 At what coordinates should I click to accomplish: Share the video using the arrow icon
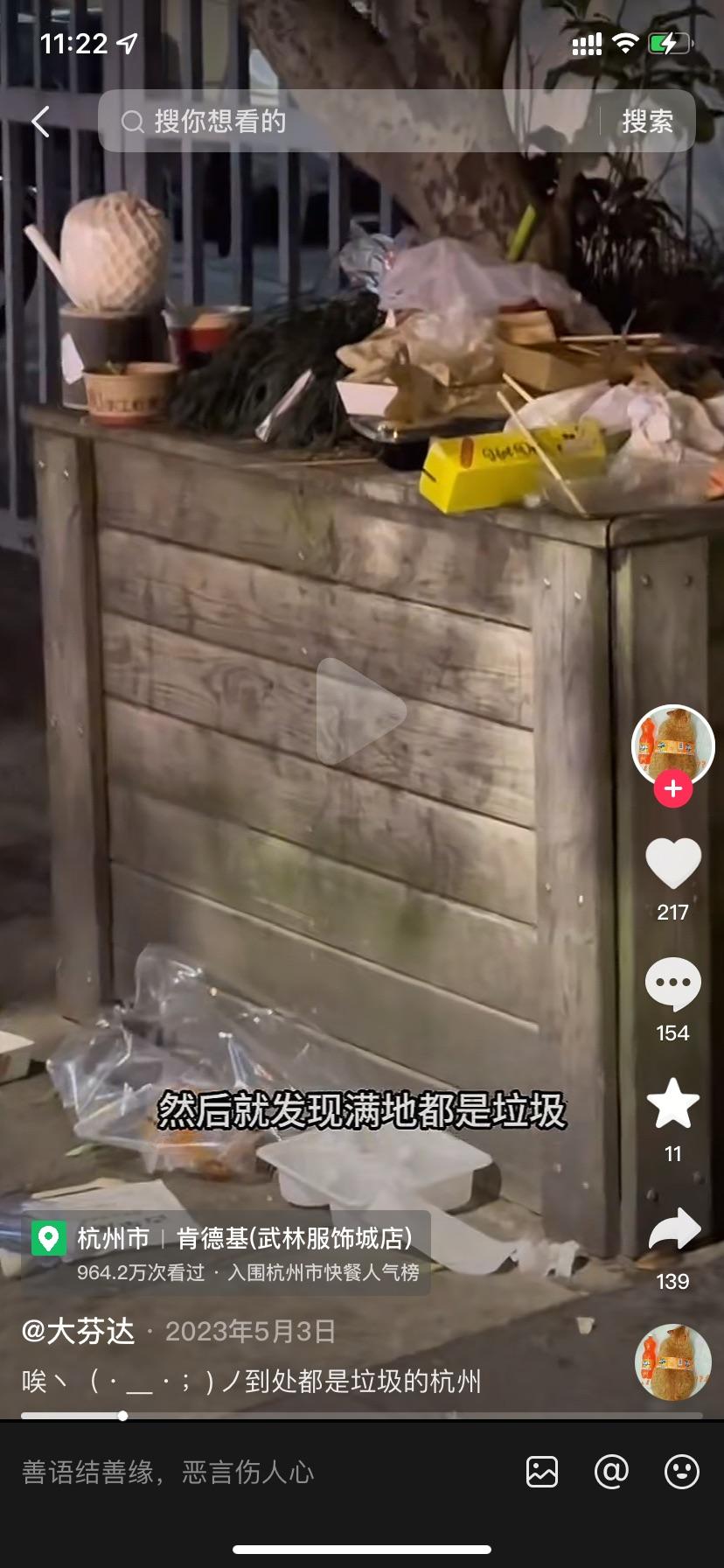pos(672,1230)
